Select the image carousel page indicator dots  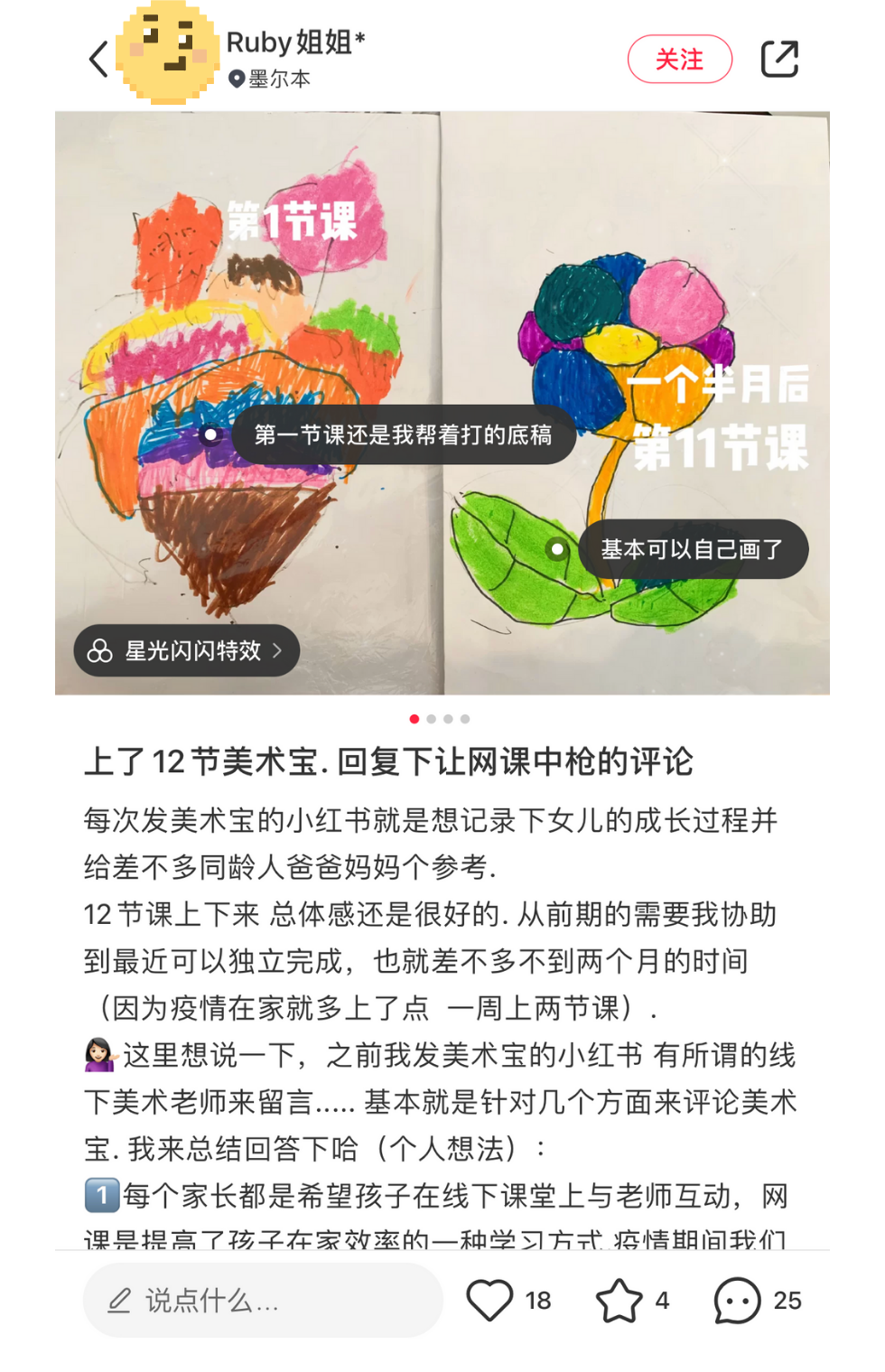[x=440, y=719]
